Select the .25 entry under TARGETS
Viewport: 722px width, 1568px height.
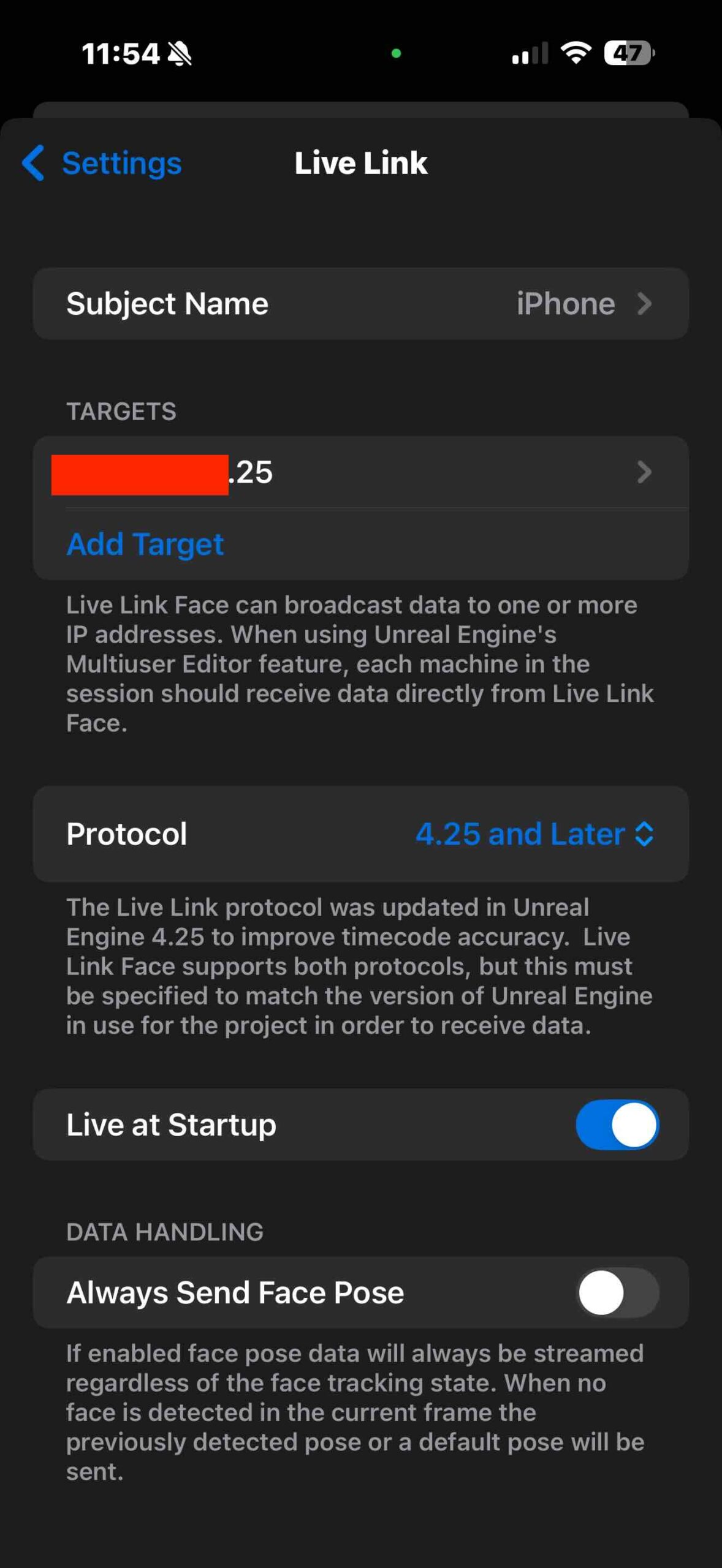[251, 472]
